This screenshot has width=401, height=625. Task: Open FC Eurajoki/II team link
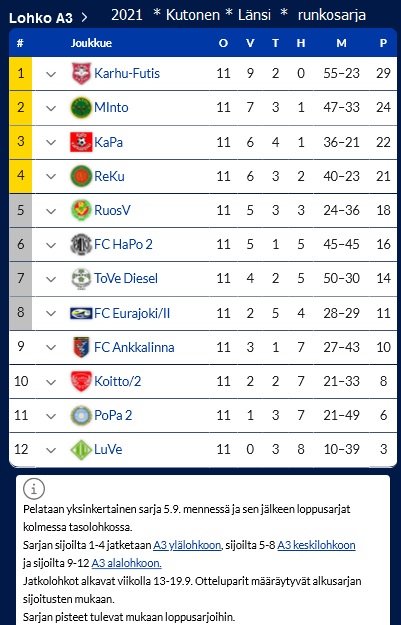[132, 313]
